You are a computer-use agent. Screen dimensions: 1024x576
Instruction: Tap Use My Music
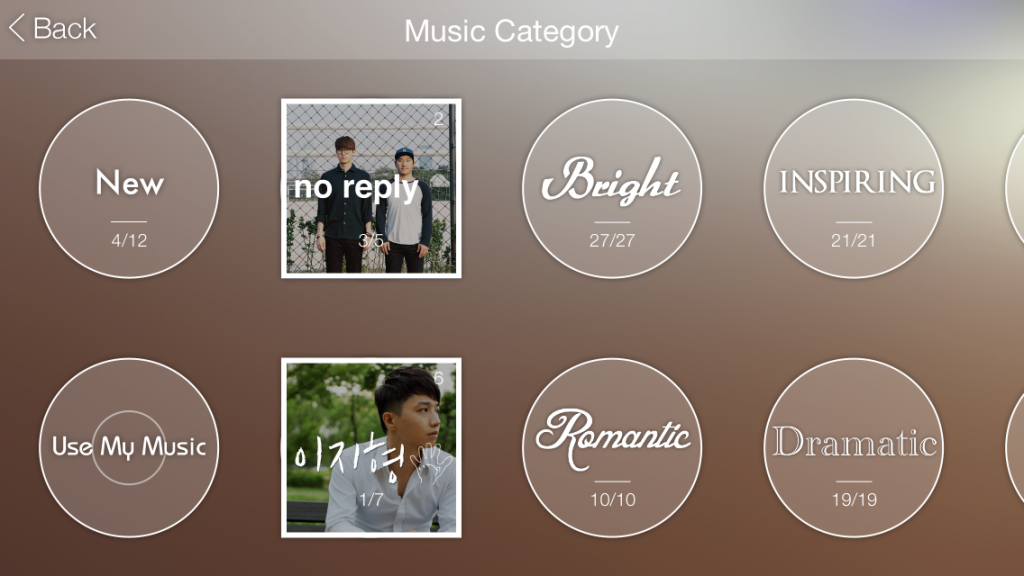click(x=129, y=447)
